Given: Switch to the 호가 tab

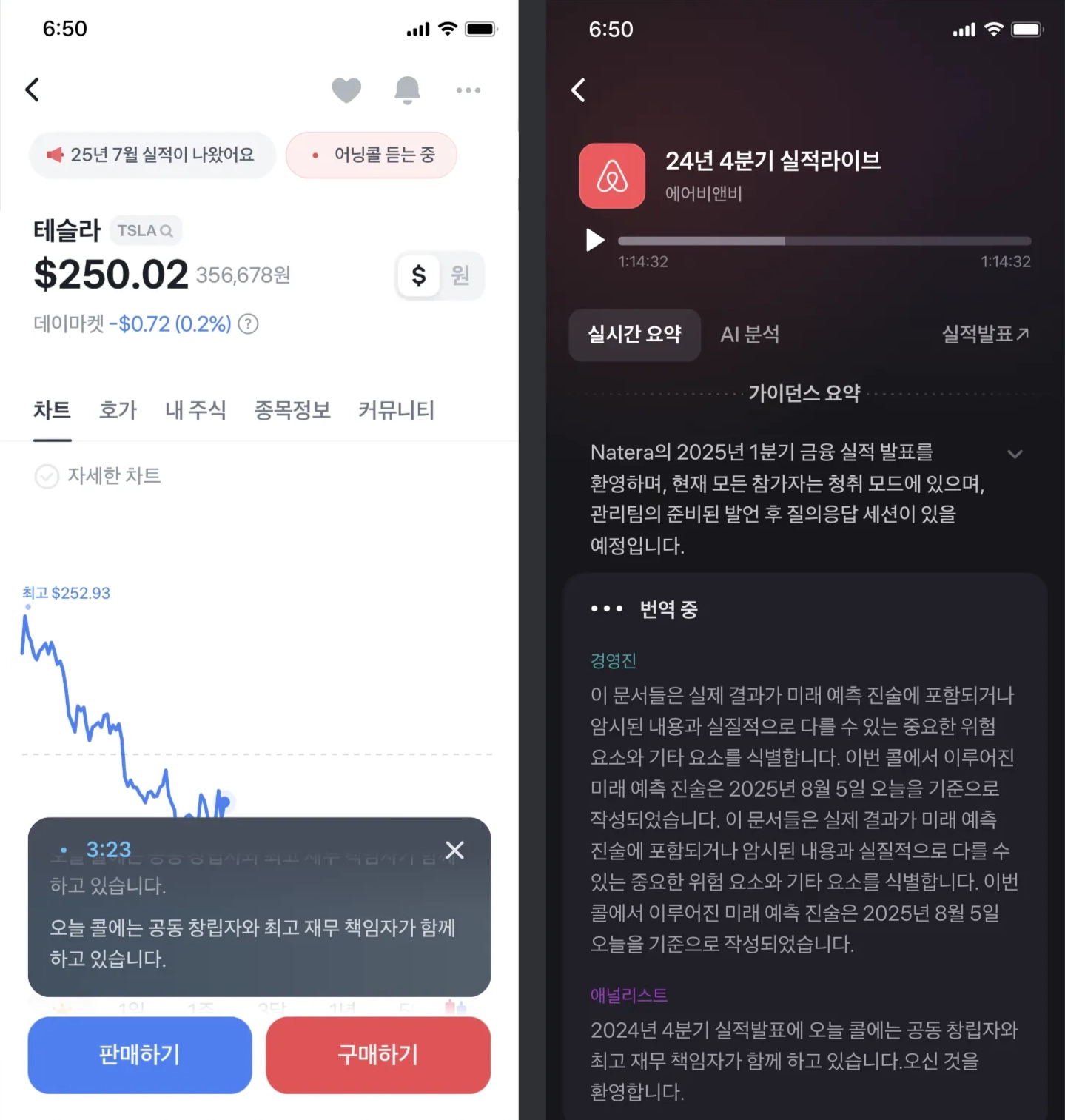Looking at the screenshot, I should click(x=118, y=410).
